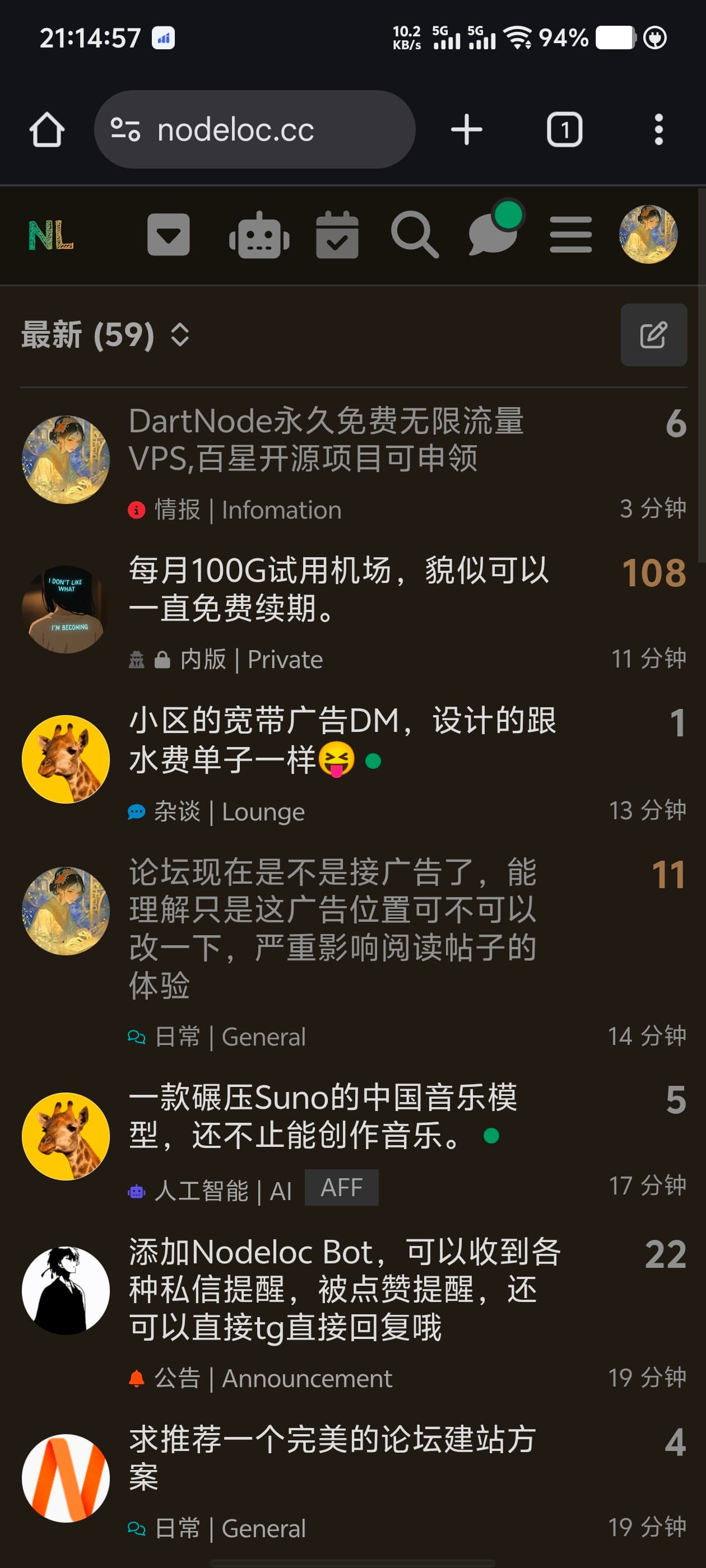This screenshot has width=706, height=1568.
Task: Open the DartNode永久免费无限流量VPS topic
Action: coord(327,440)
